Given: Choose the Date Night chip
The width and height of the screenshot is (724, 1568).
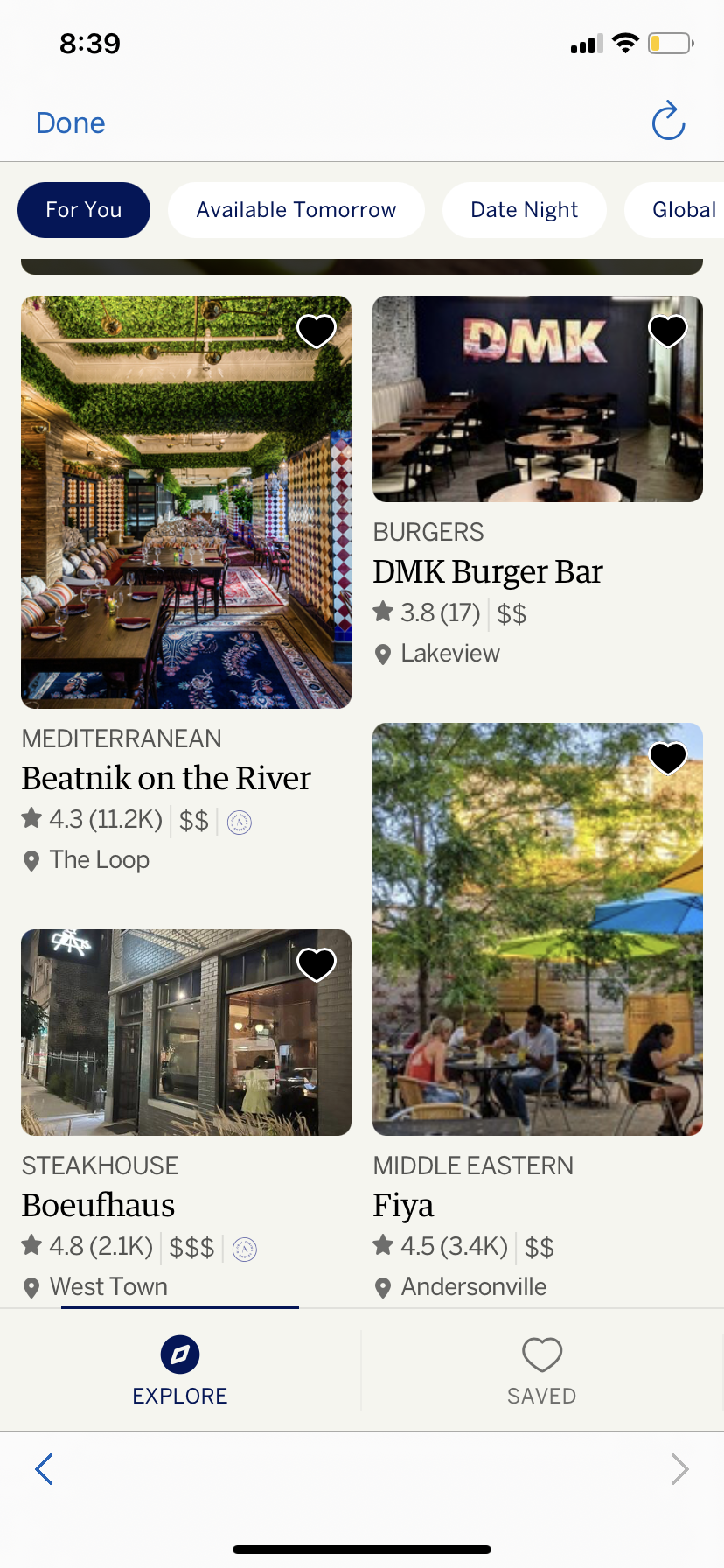Looking at the screenshot, I should coord(524,210).
